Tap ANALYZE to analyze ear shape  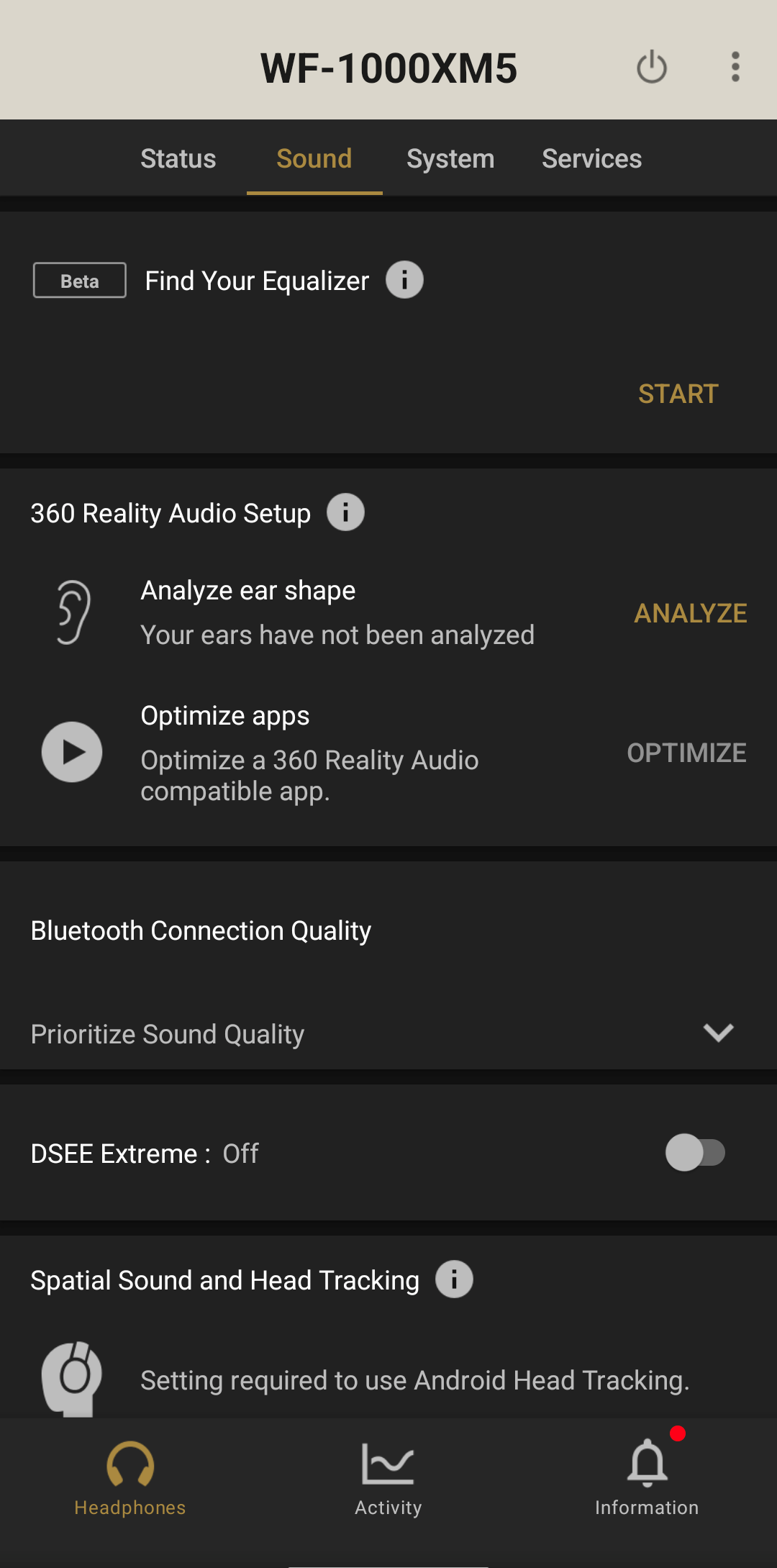(690, 613)
